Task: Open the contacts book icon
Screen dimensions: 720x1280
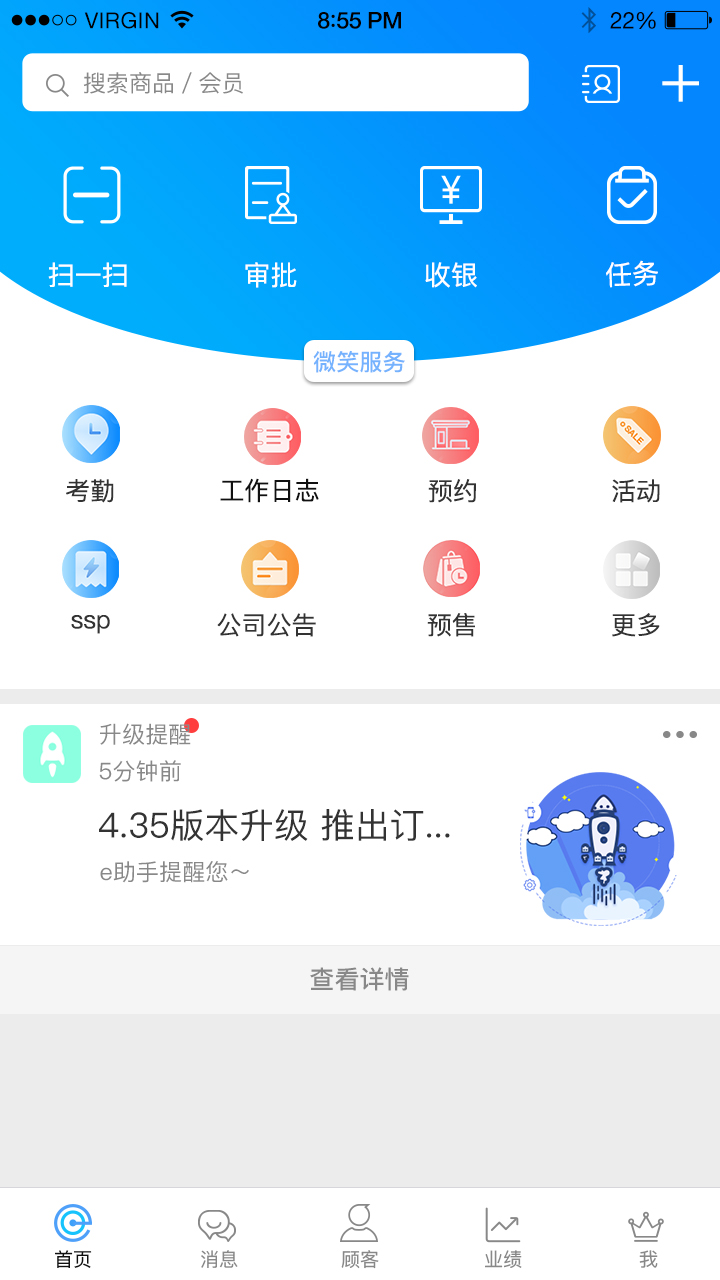Action: coord(600,84)
